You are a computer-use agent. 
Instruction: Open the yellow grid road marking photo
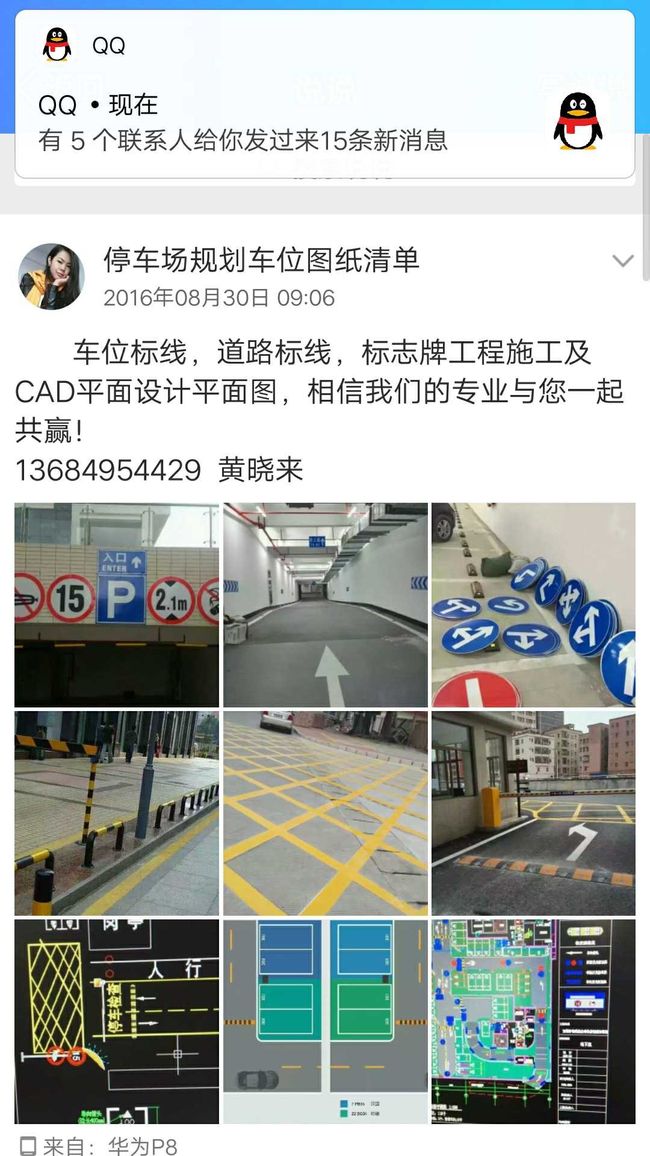point(325,813)
